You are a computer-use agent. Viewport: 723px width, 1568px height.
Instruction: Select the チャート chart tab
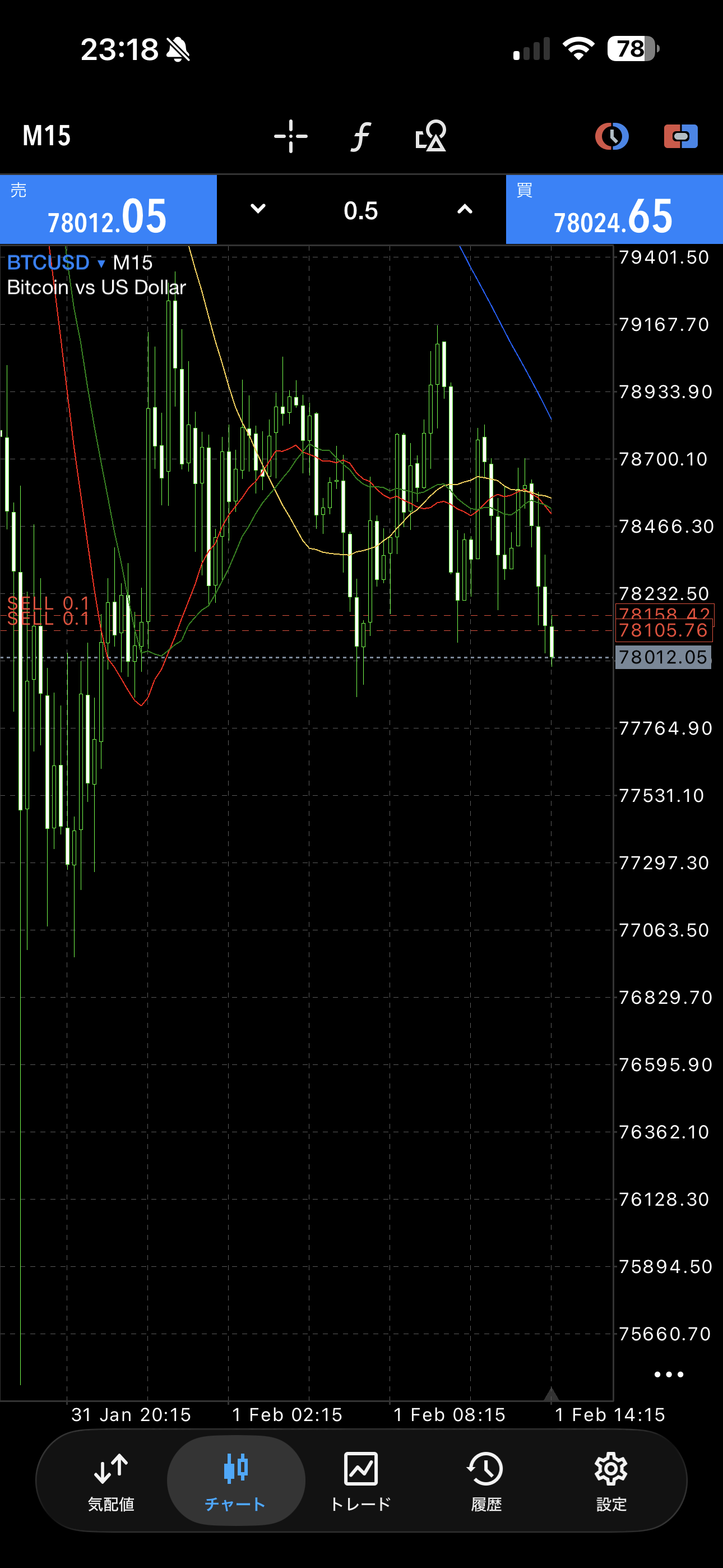(x=235, y=1480)
